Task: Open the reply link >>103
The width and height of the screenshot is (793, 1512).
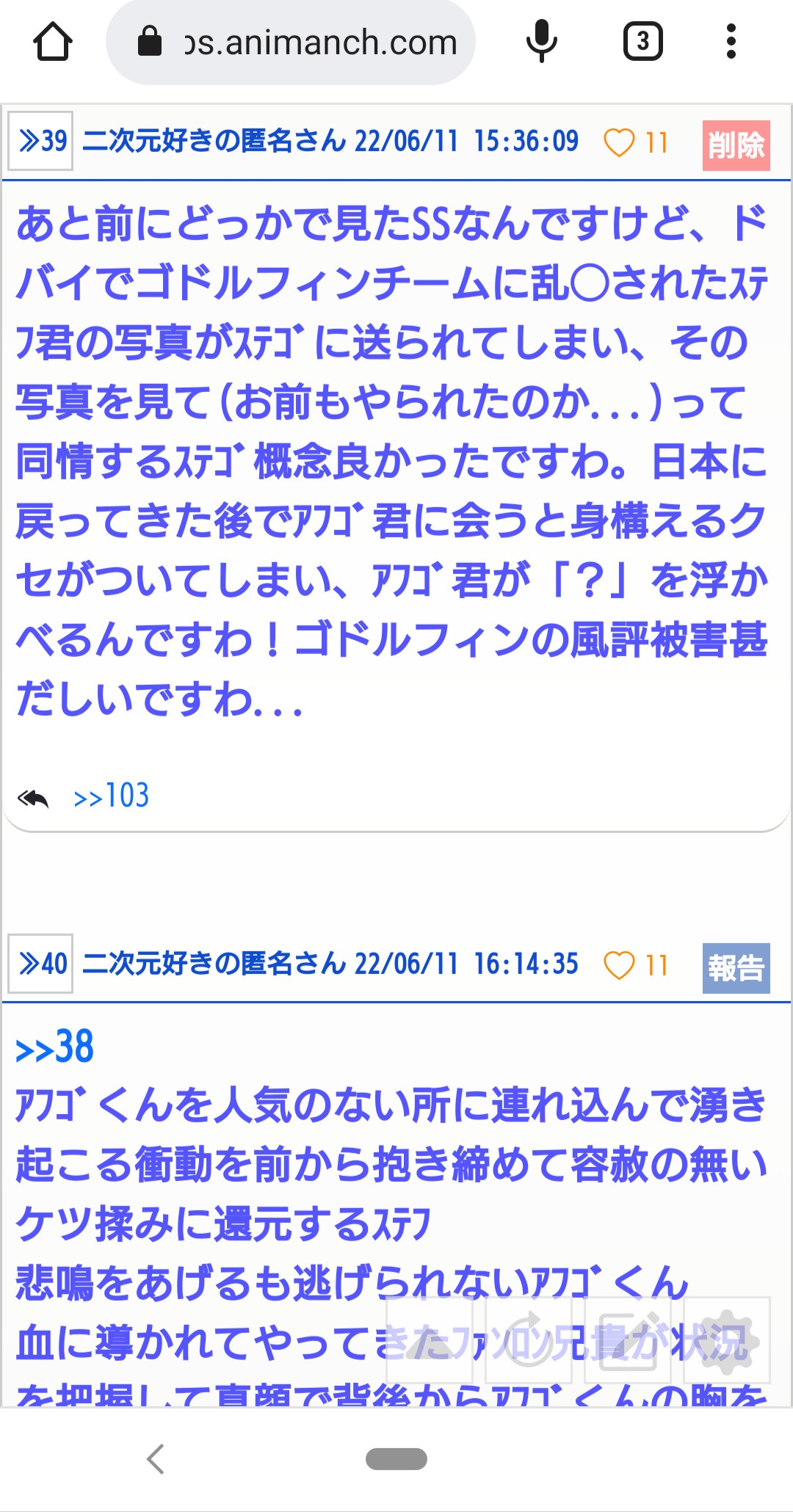Action: click(112, 796)
